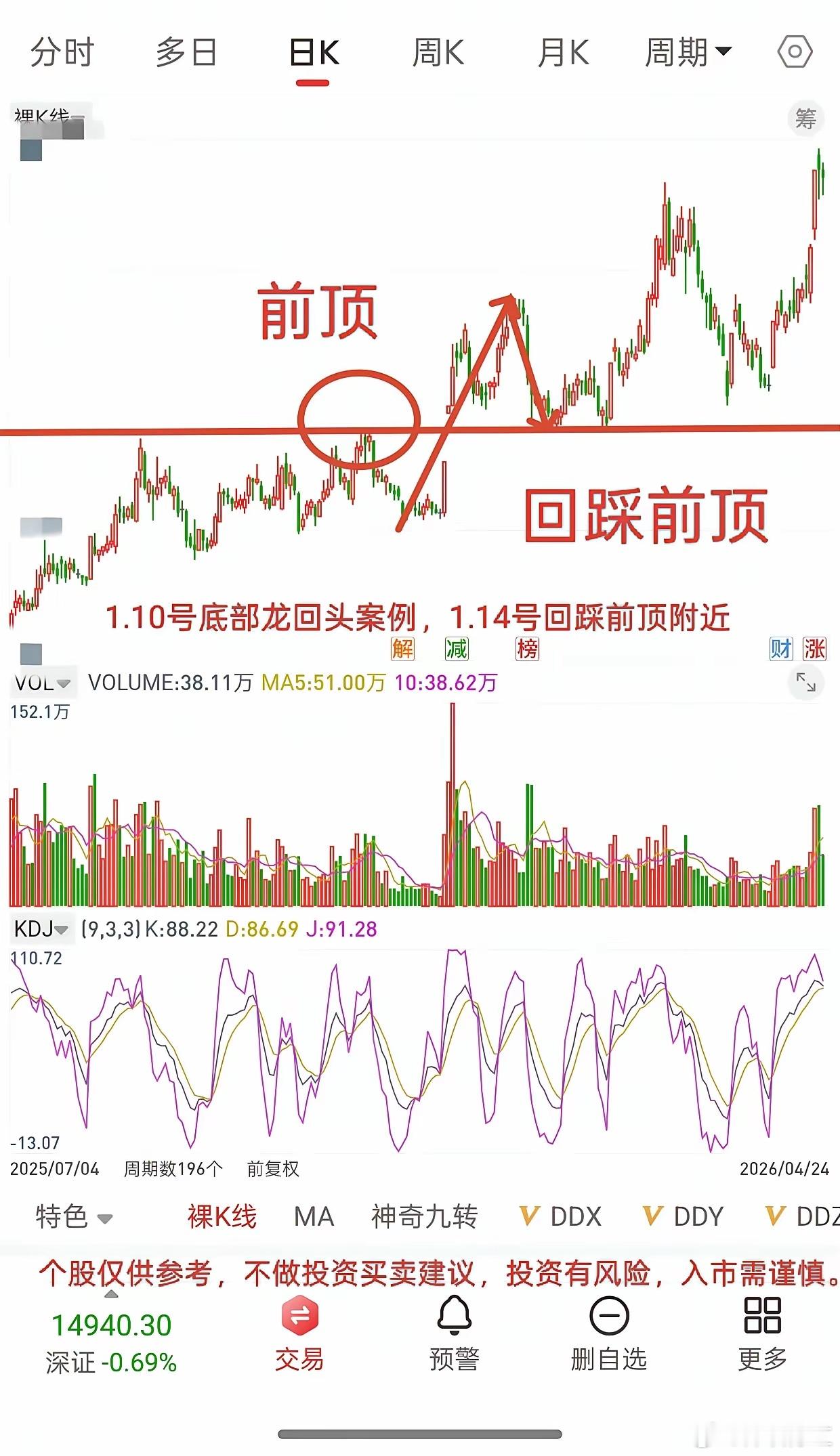Open chart settings with the gear icon
This screenshot has width=840, height=1456.
tap(794, 53)
